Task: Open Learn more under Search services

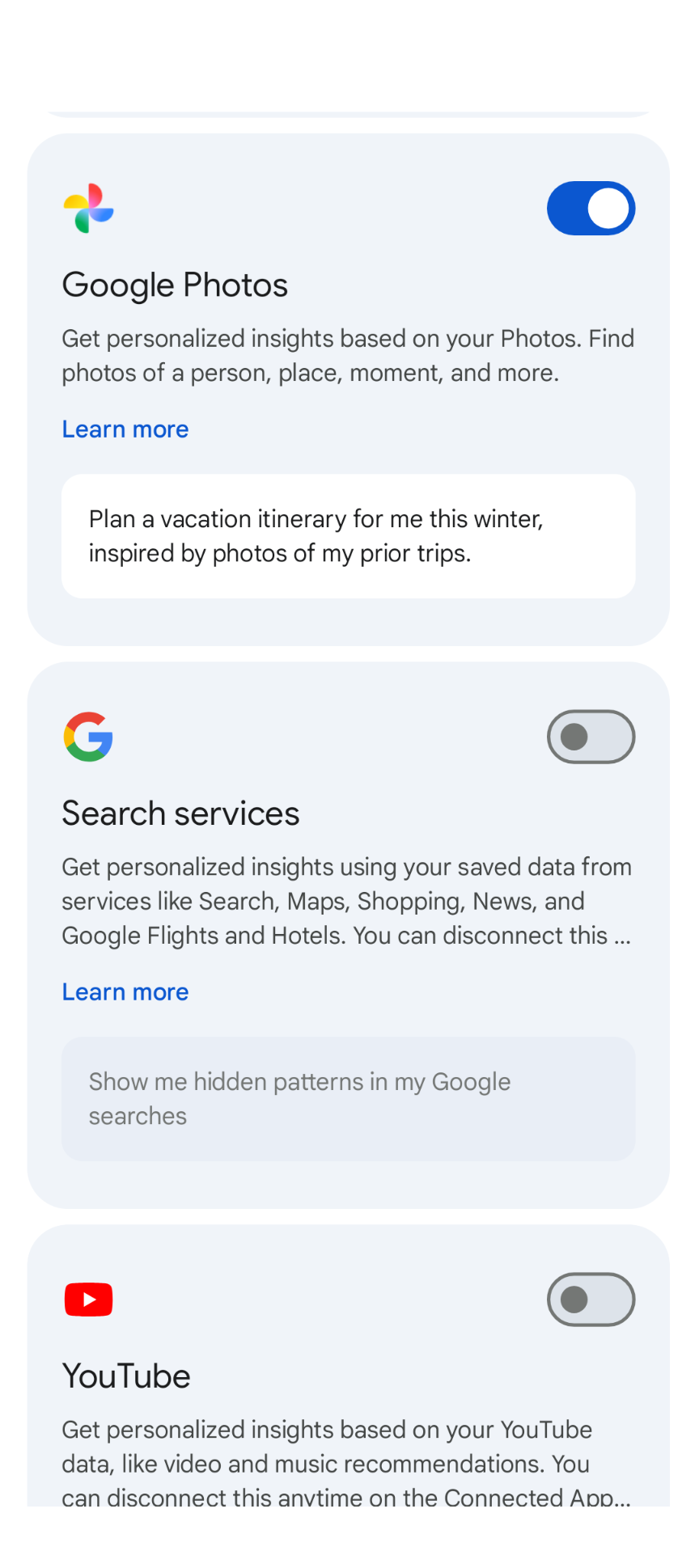Action: pyautogui.click(x=125, y=992)
